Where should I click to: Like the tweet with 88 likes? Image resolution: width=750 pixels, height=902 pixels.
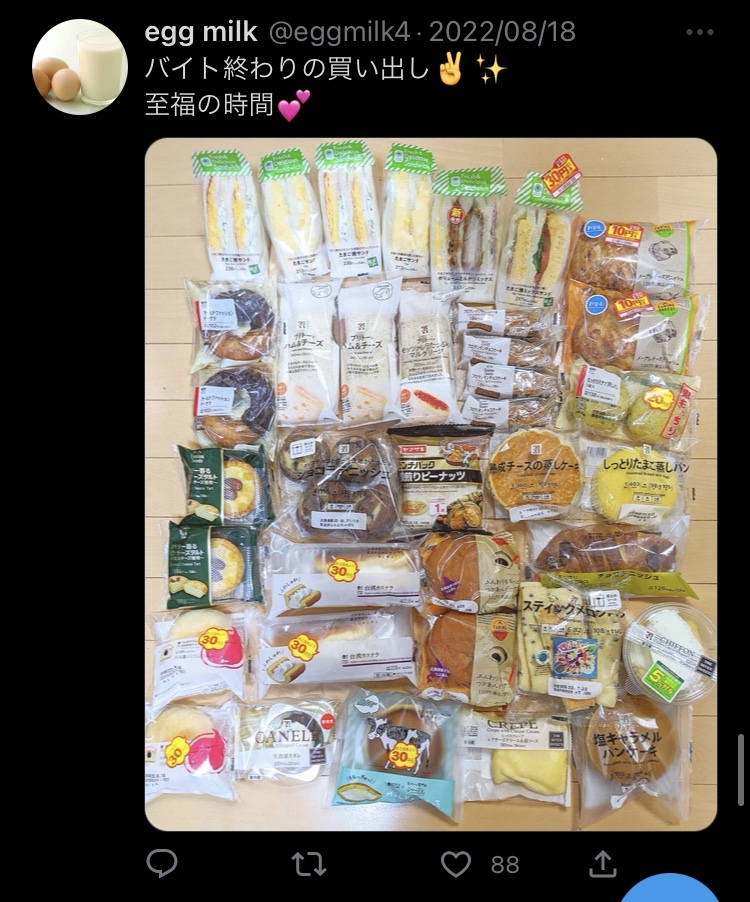coord(457,863)
